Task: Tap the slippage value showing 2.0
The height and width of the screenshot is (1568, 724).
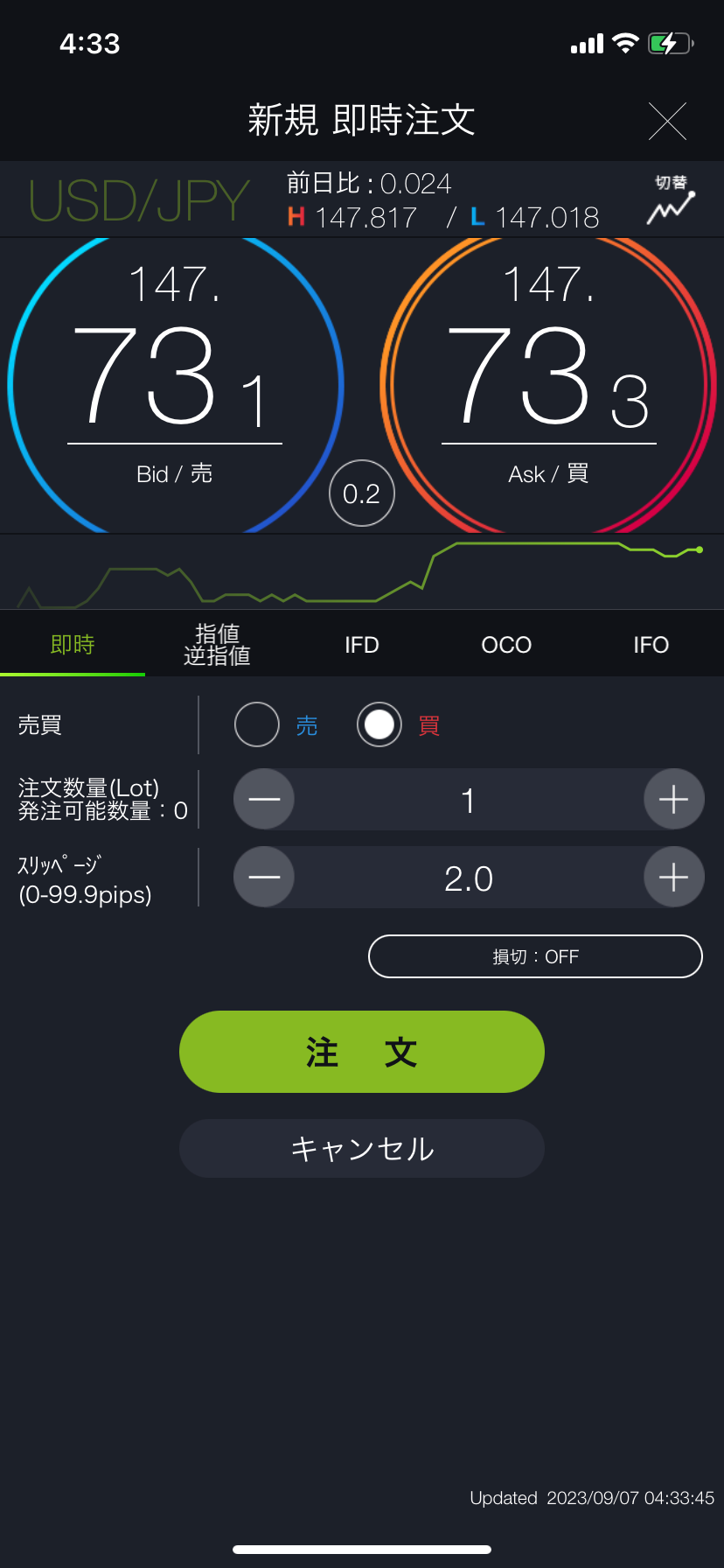Action: point(469,877)
